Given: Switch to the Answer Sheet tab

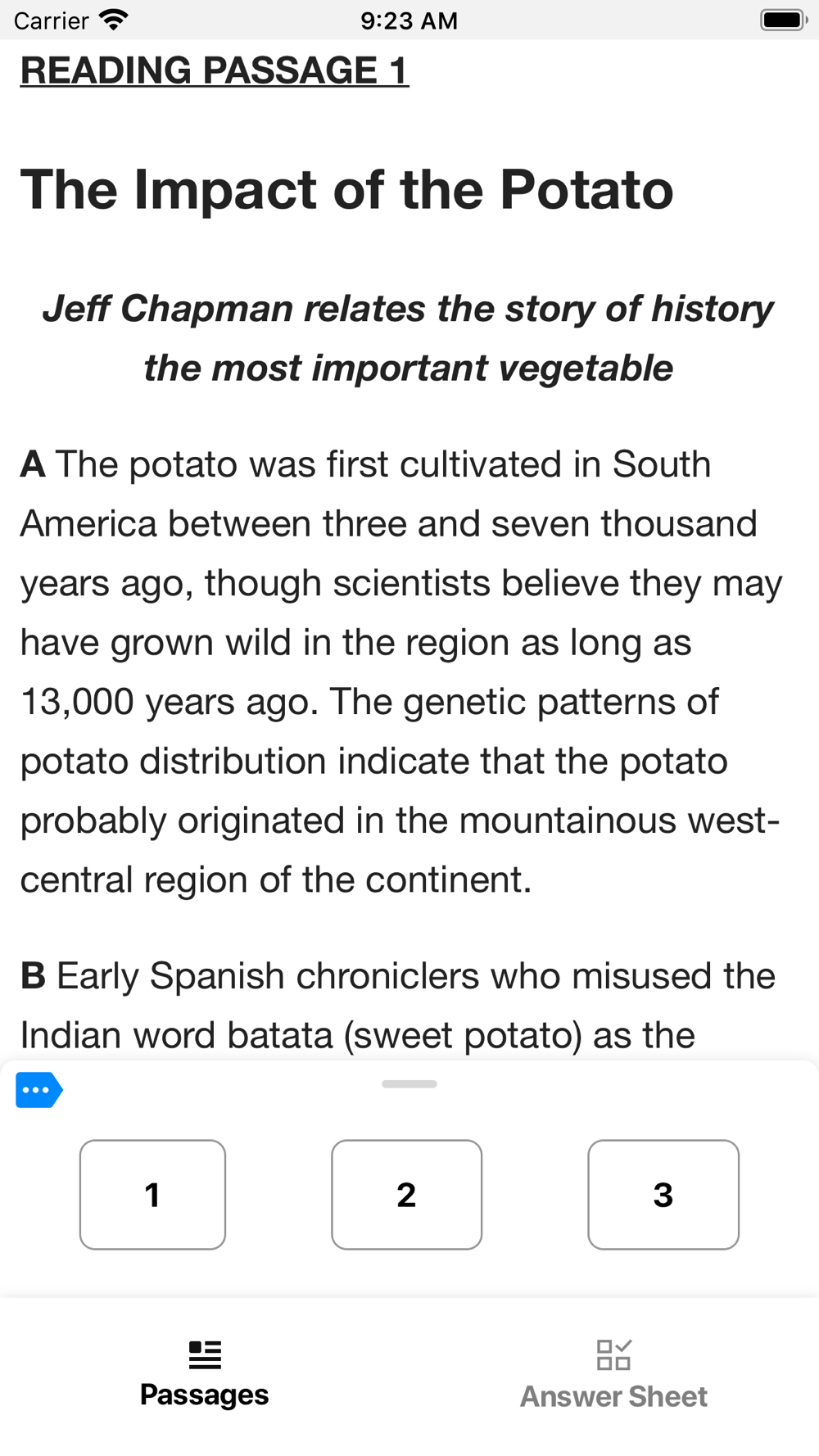Looking at the screenshot, I should (613, 1375).
